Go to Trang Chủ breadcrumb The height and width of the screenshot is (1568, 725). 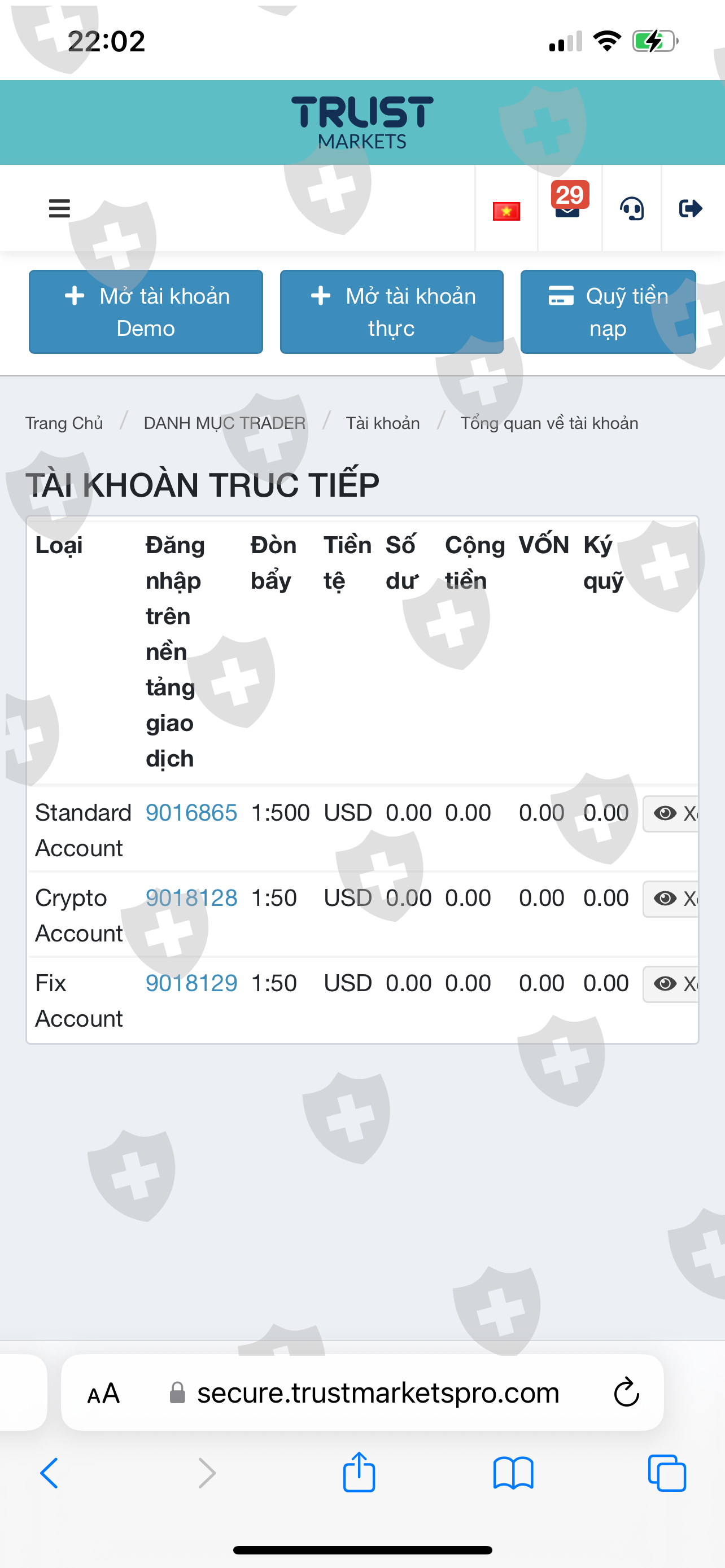64,423
